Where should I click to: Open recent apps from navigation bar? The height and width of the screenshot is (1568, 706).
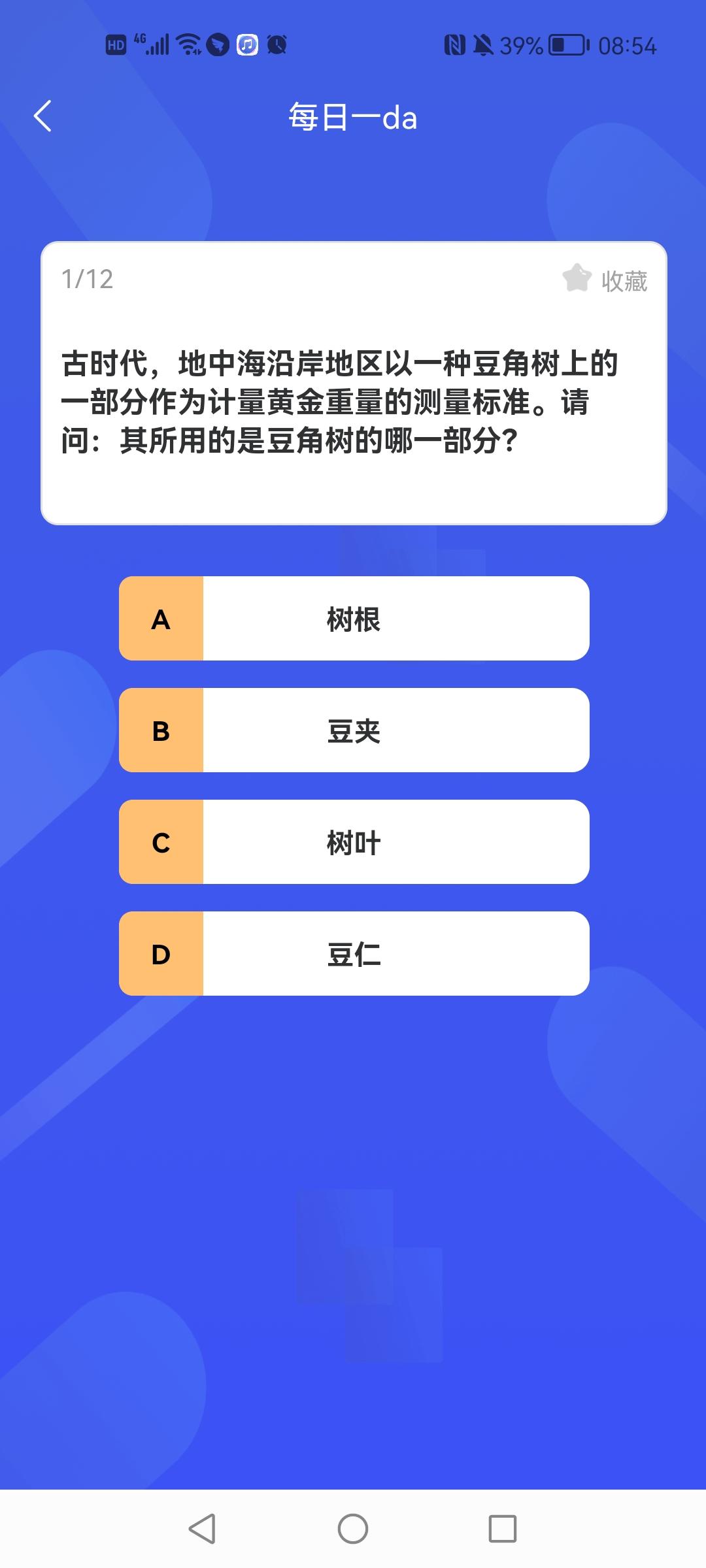tap(502, 1529)
